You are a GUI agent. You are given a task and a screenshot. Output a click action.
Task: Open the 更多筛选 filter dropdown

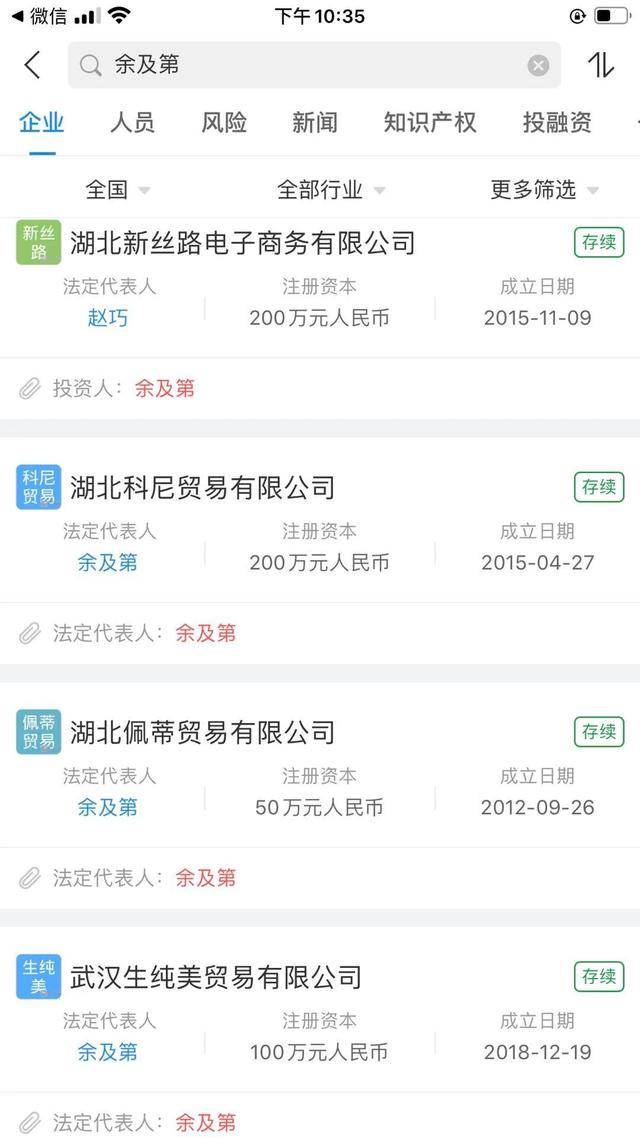544,189
